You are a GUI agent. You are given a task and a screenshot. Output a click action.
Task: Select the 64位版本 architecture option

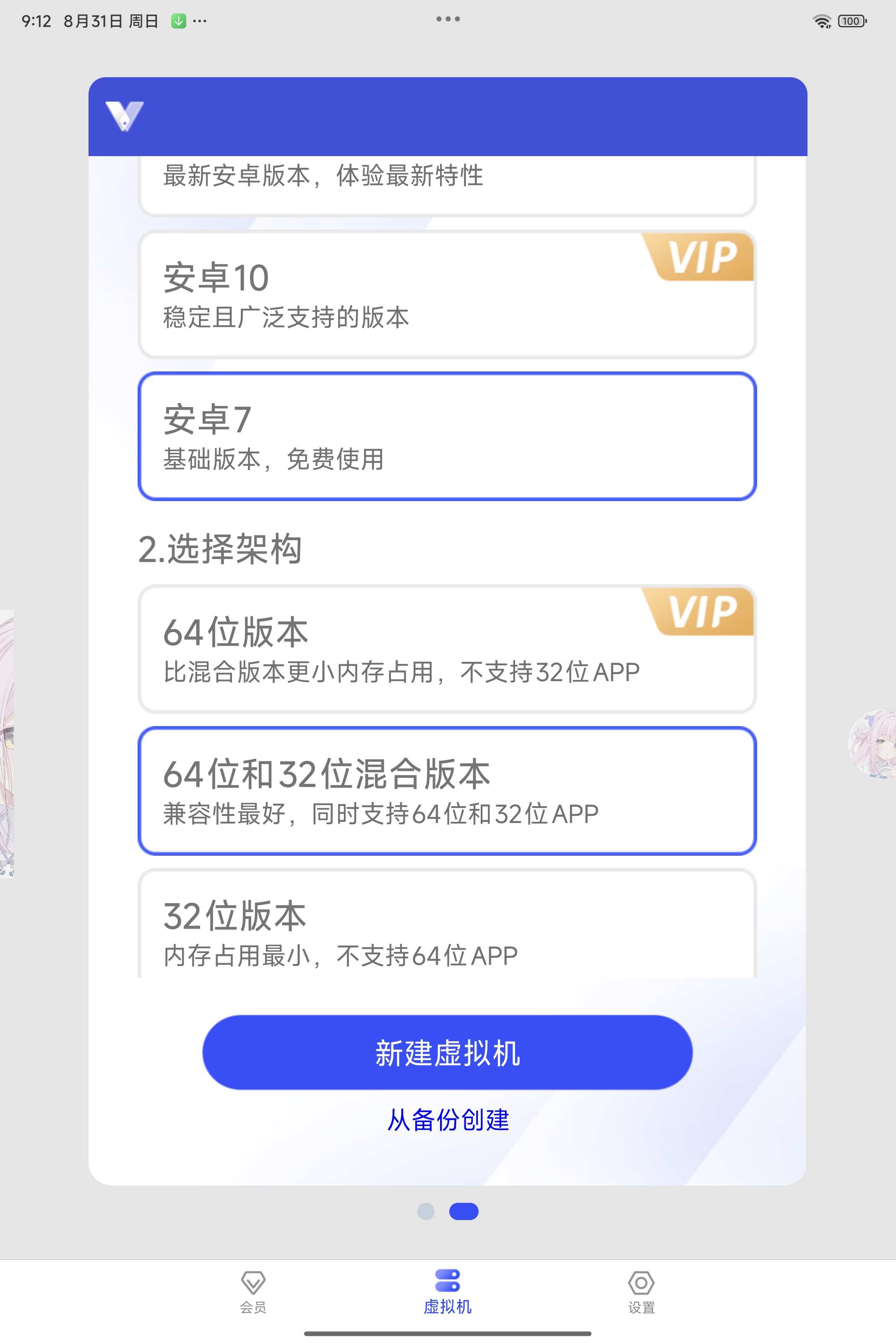click(x=447, y=649)
